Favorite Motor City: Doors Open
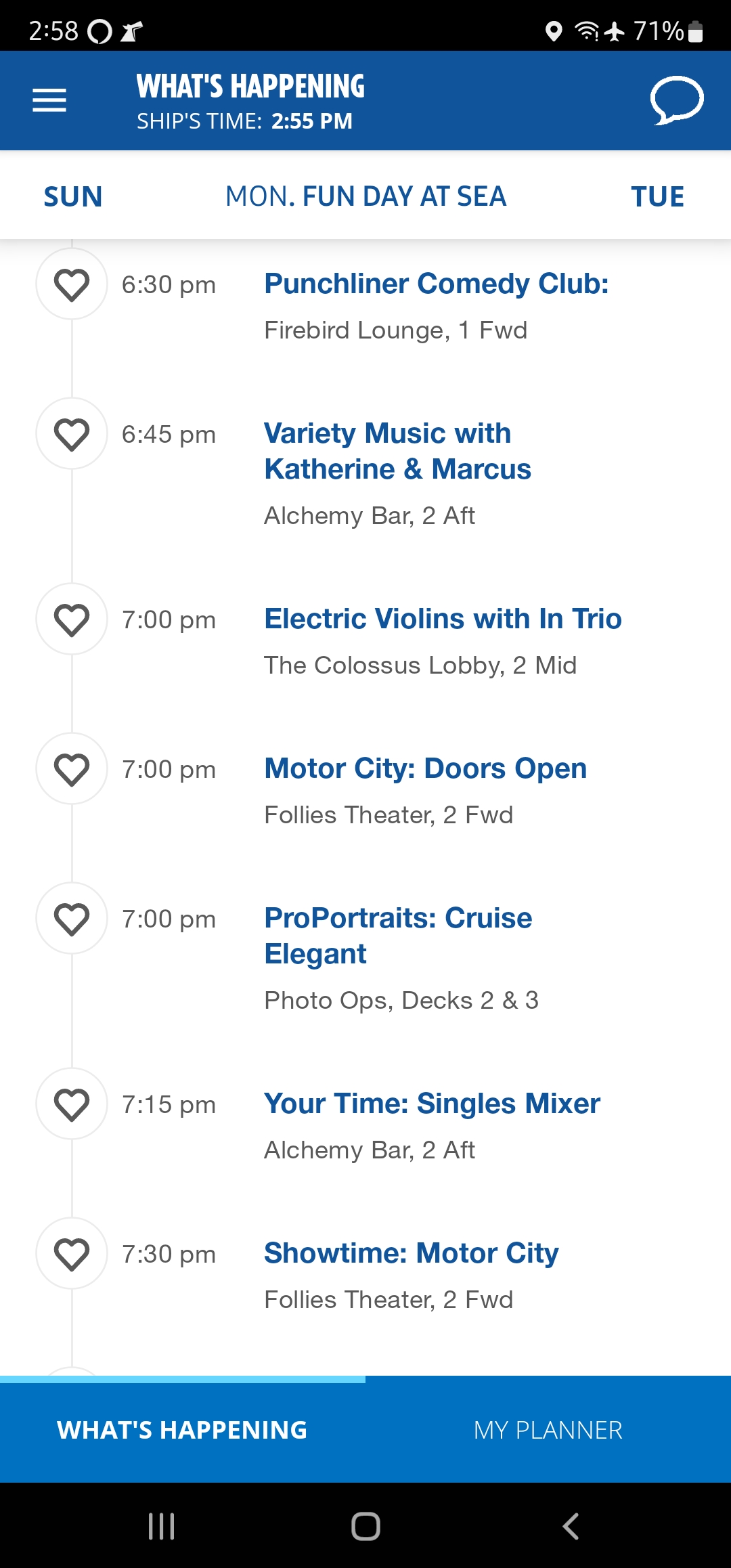The width and height of the screenshot is (731, 1568). (x=72, y=769)
